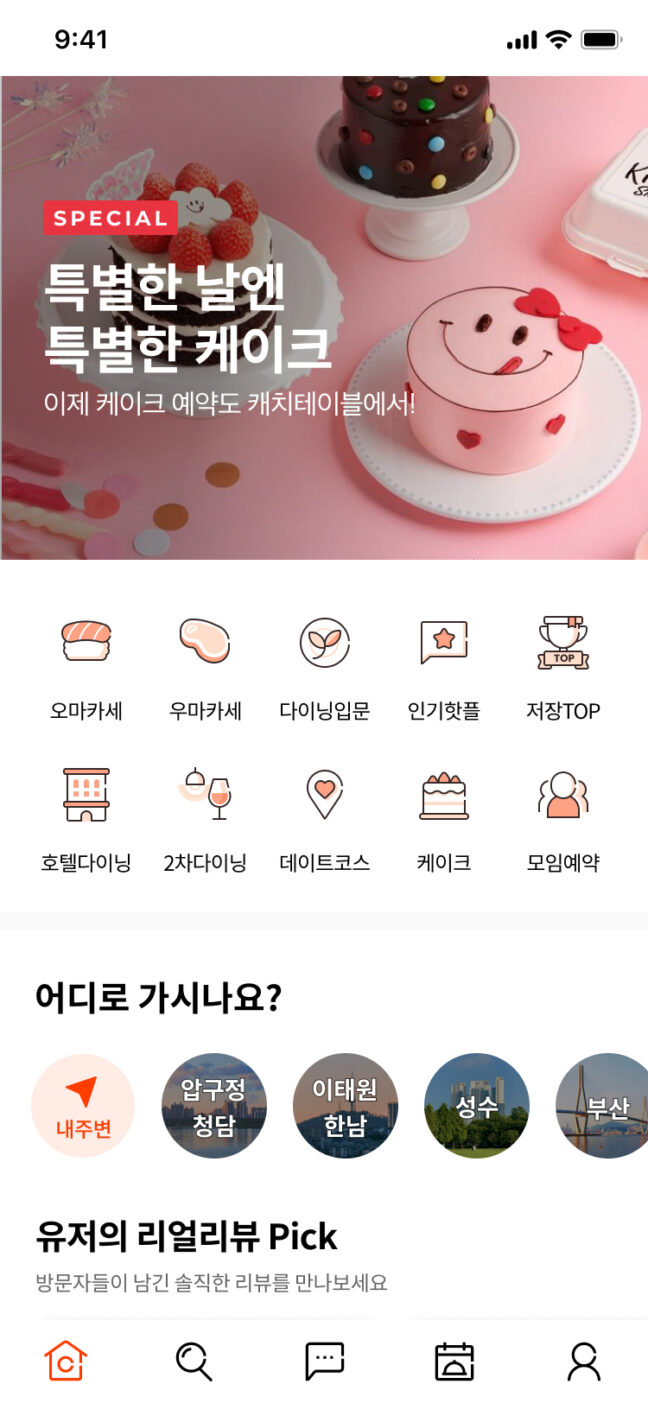Screen dimensions: 648x1403
Task: Select the 성수 area
Action: pos(477,1106)
